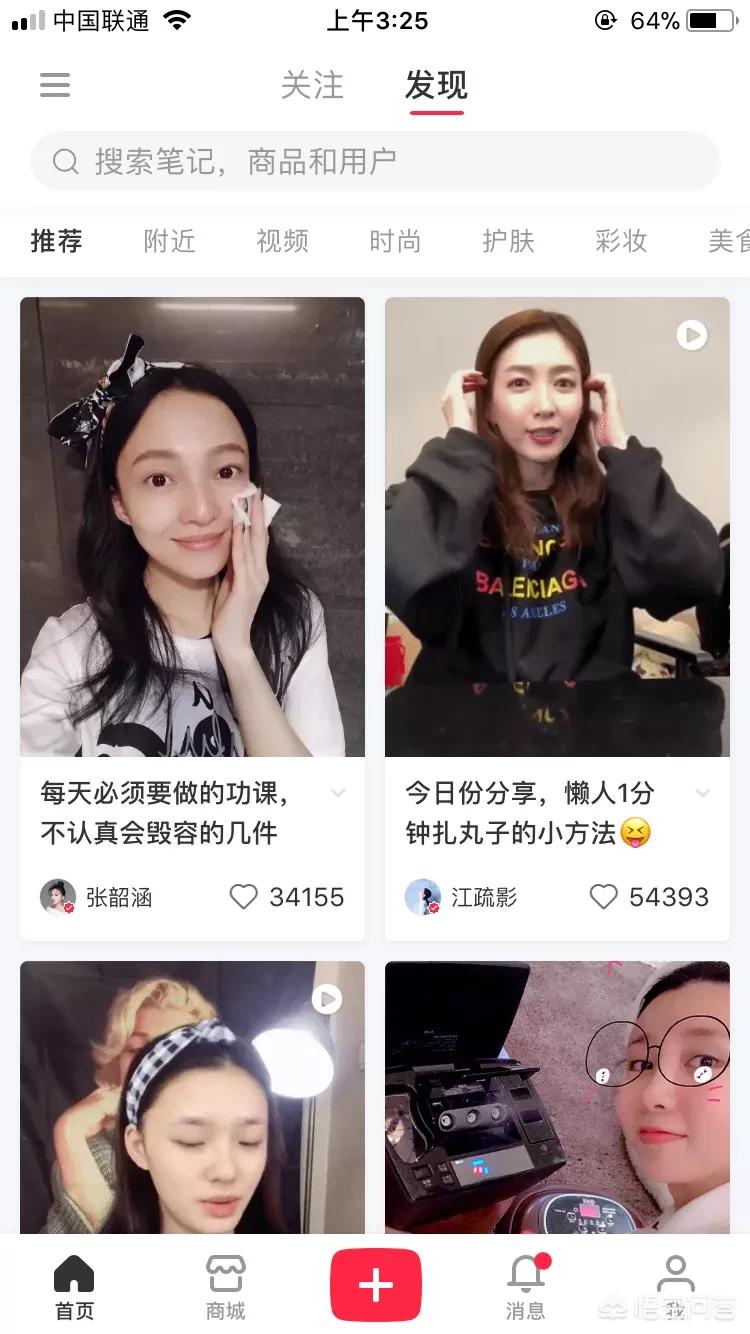Switch to the 关注 tab
The image size is (750, 1334).
312,86
